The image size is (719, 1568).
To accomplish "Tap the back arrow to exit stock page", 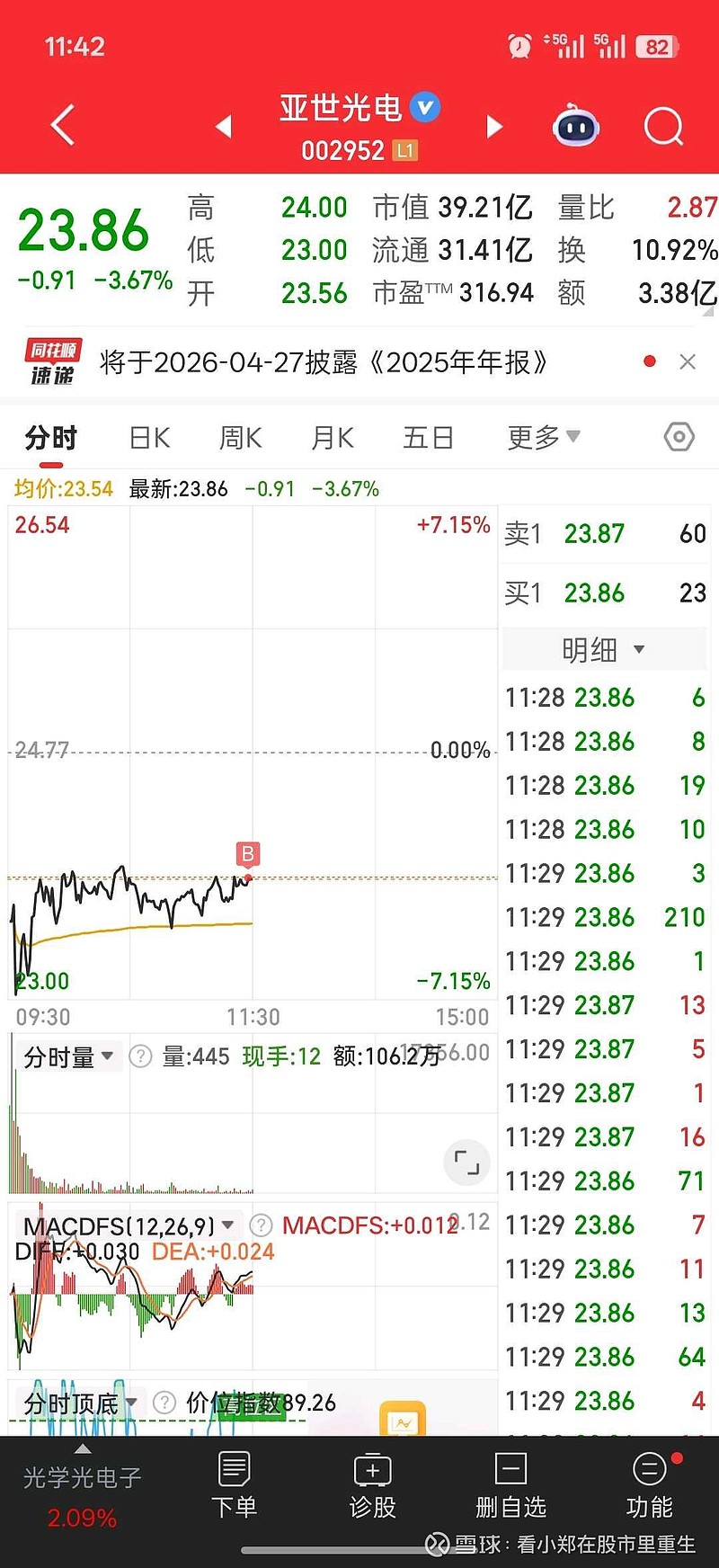I will click(x=61, y=126).
